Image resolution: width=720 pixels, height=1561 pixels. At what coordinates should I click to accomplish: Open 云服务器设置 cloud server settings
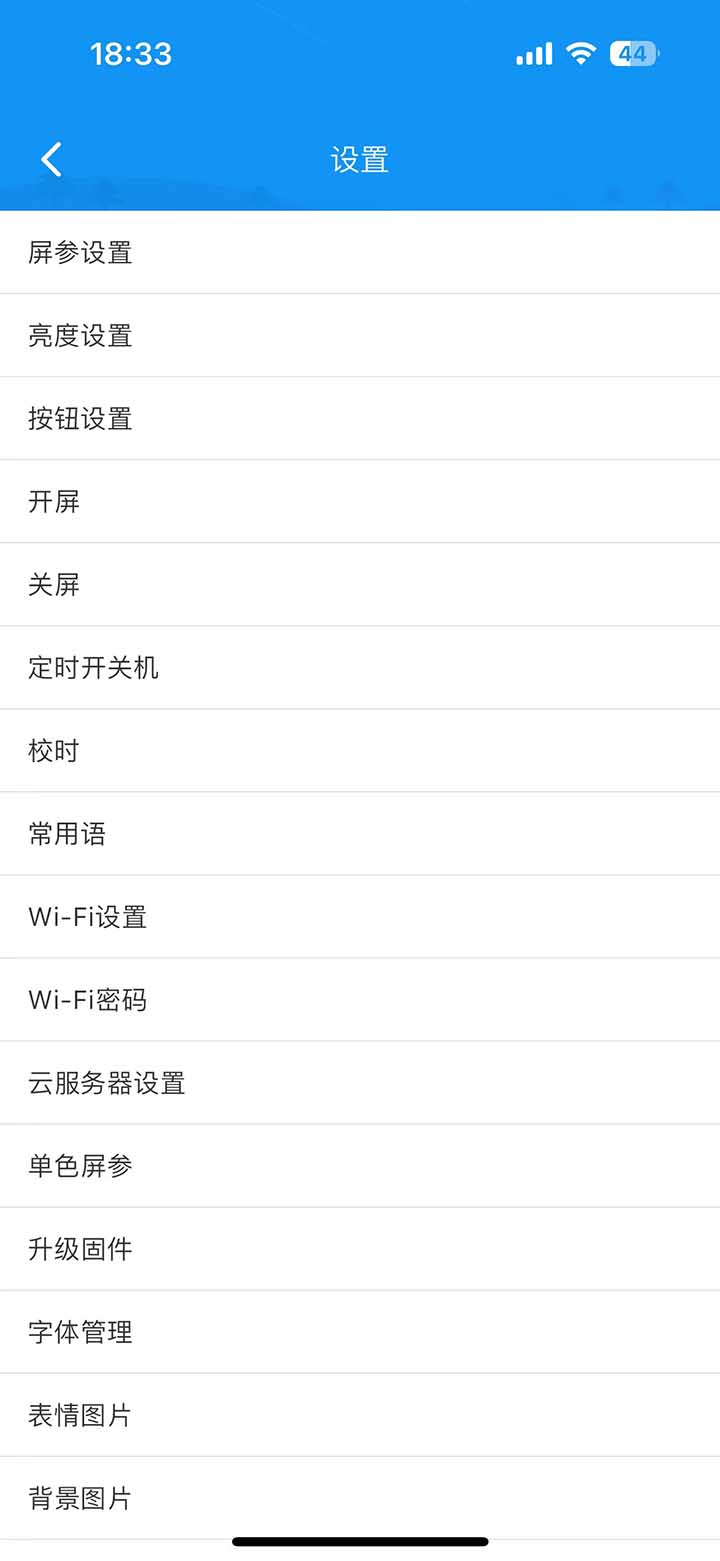coord(107,1083)
